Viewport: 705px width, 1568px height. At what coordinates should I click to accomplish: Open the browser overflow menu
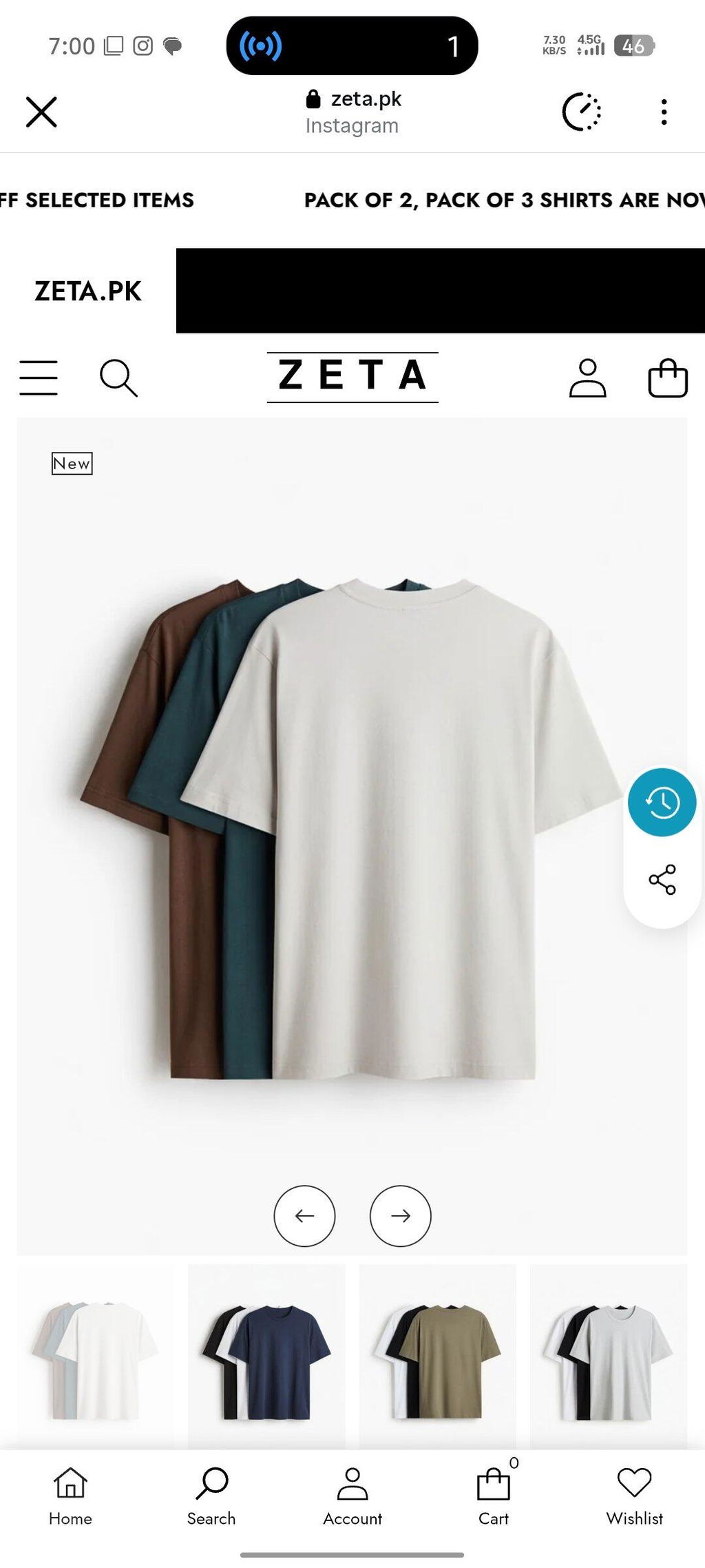point(664,112)
